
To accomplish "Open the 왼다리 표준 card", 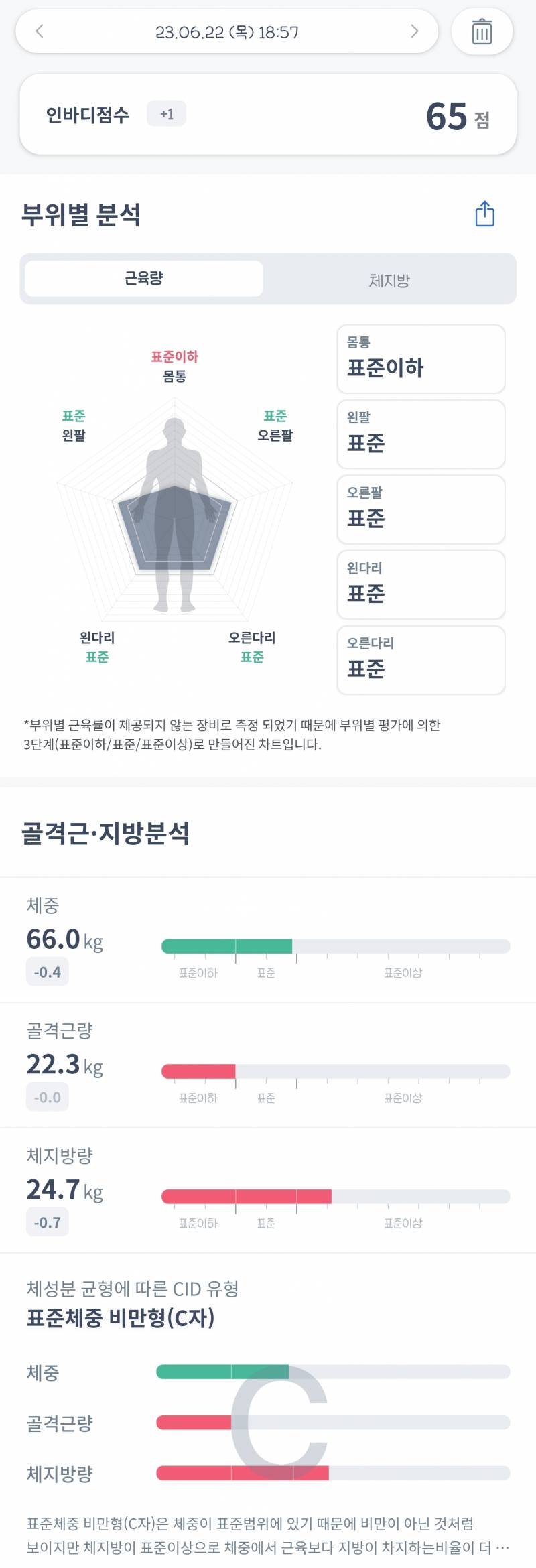I will coord(421,585).
